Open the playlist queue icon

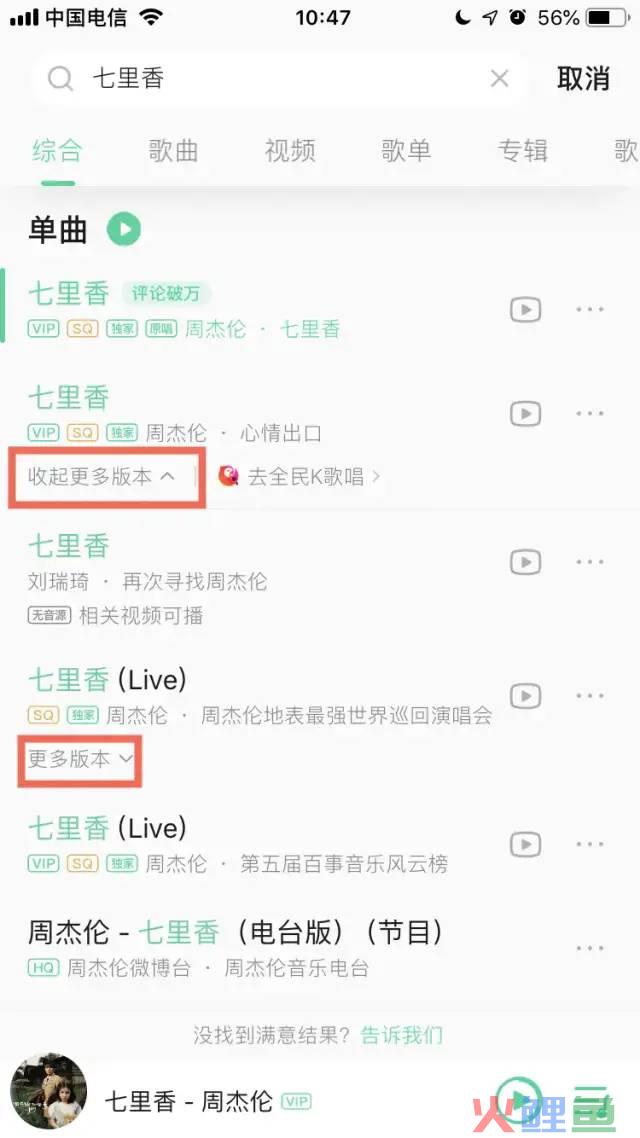[592, 1101]
